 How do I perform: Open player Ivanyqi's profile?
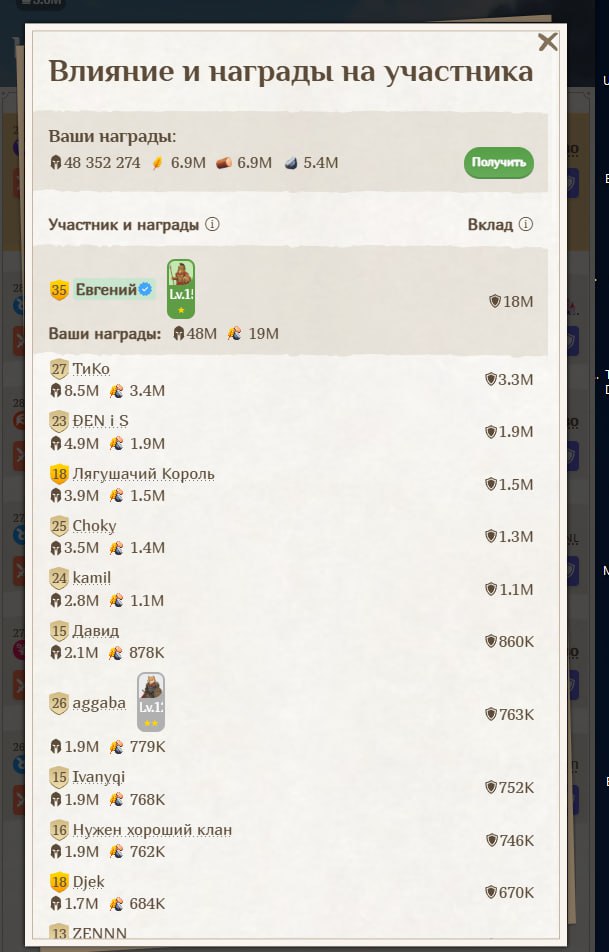pyautogui.click(x=98, y=777)
